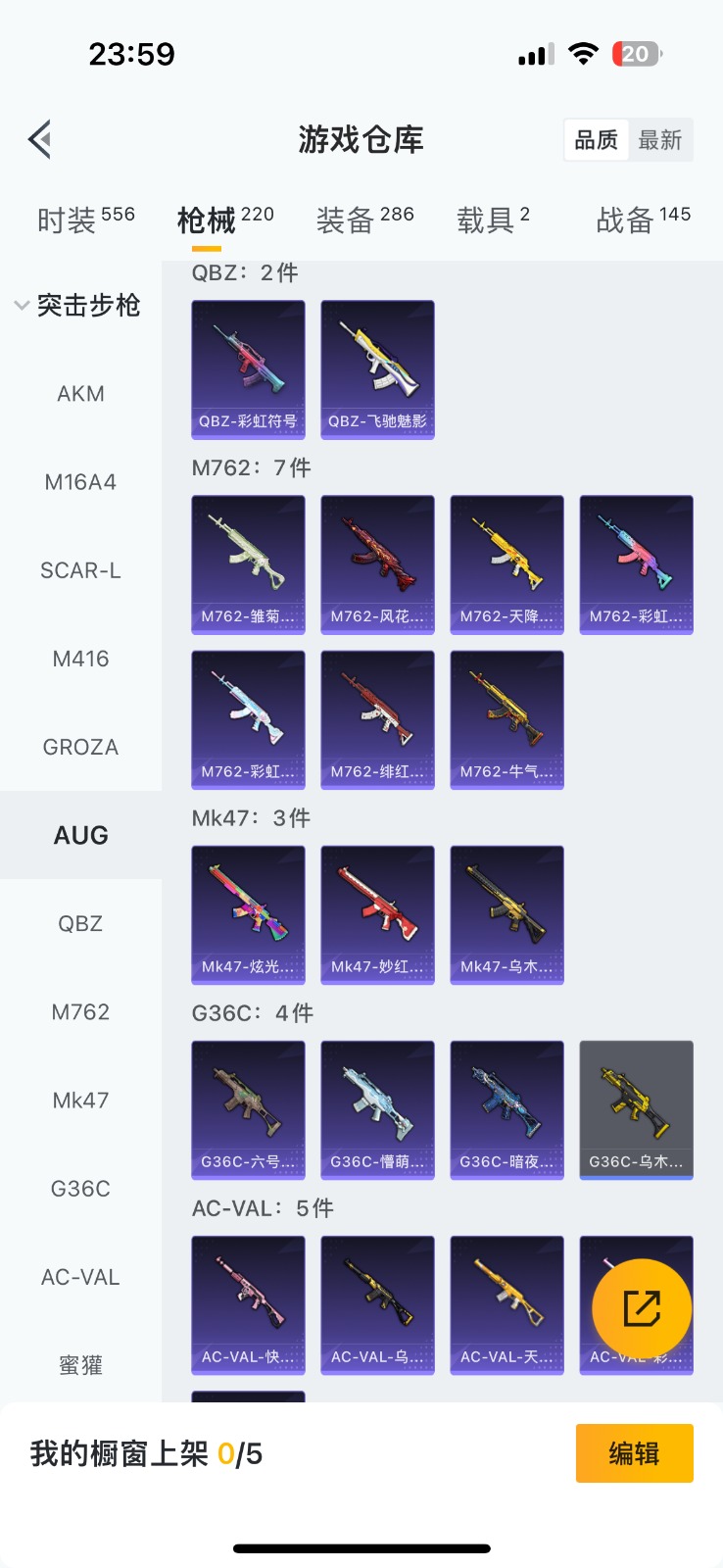Viewport: 723px width, 1568px height.
Task: Open the AC-VAL-快 skin tile
Action: click(x=248, y=1303)
